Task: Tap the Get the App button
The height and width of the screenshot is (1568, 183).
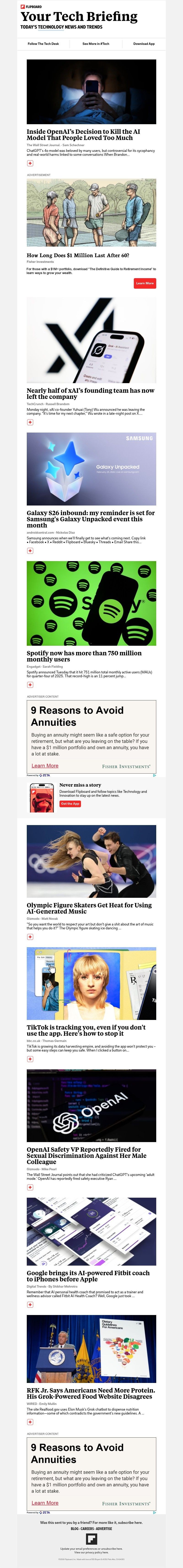Action: coord(70,804)
